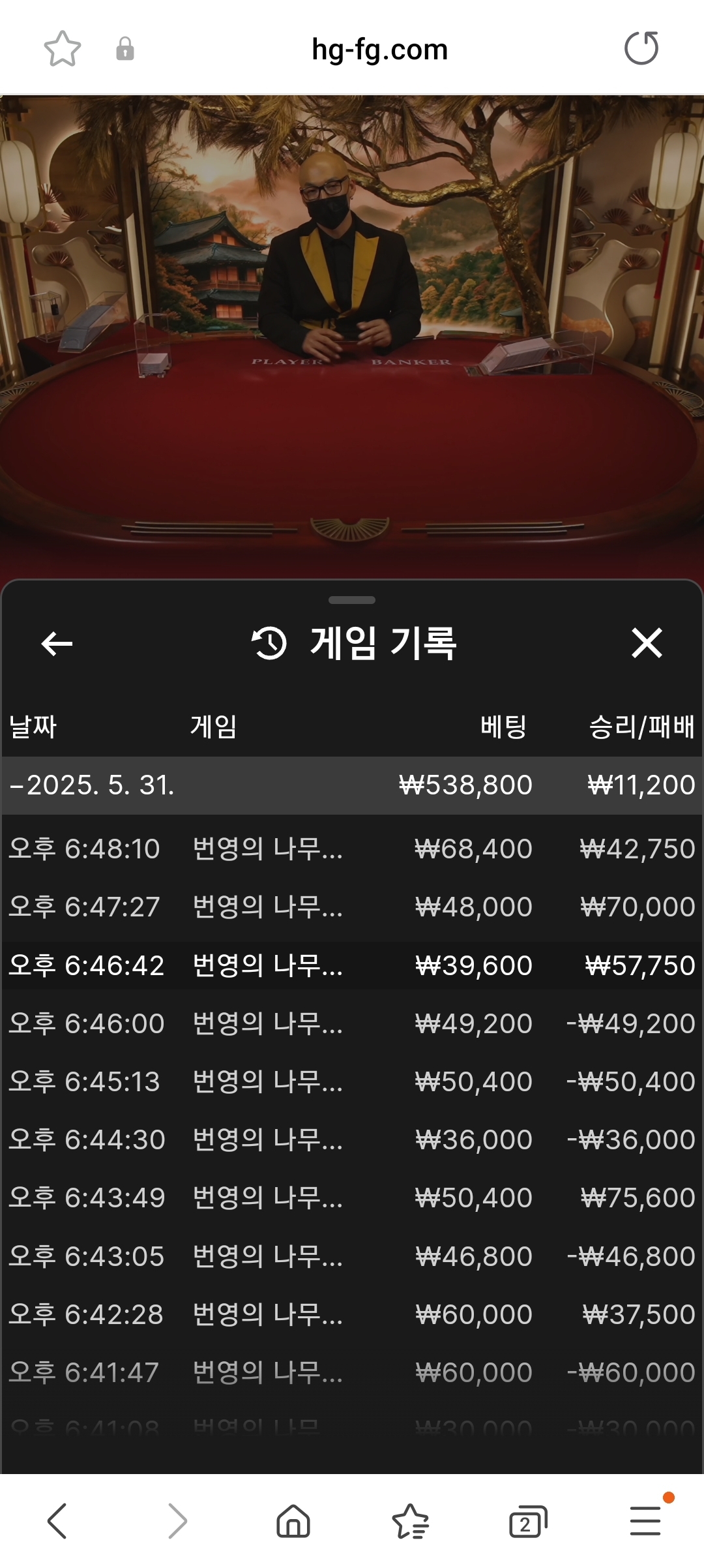Open the 오후 6:44:30 game record

point(352,1139)
